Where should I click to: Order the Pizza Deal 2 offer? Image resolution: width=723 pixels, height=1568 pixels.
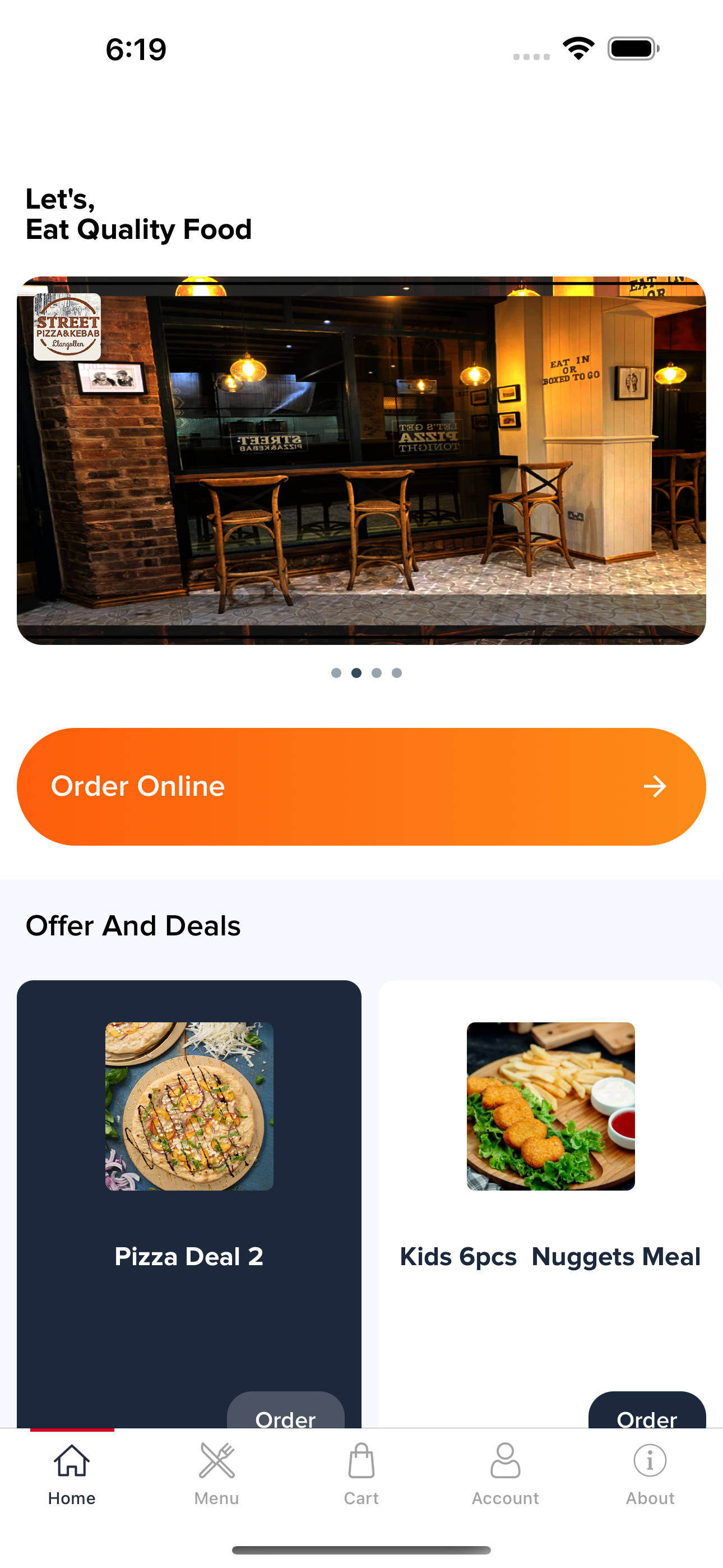coord(285,1419)
